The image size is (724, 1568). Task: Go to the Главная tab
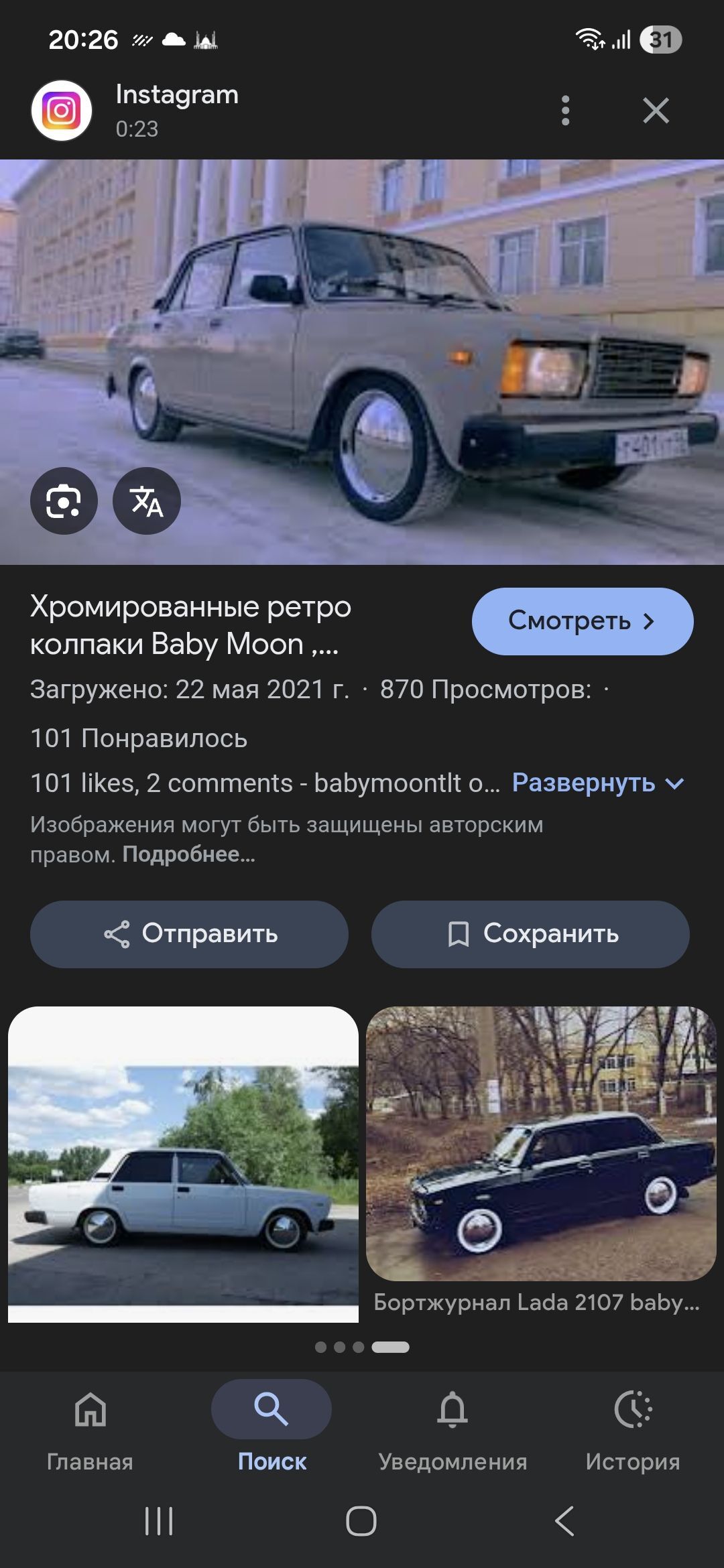coord(90,1429)
